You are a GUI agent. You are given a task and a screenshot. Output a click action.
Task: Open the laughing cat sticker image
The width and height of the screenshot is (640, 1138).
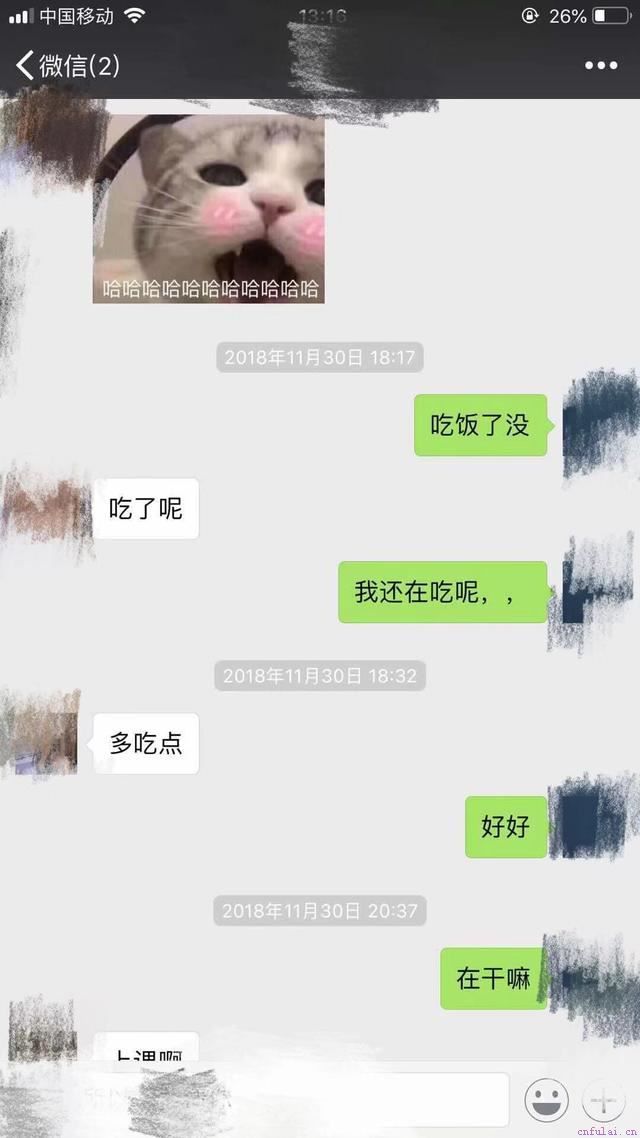(x=209, y=209)
